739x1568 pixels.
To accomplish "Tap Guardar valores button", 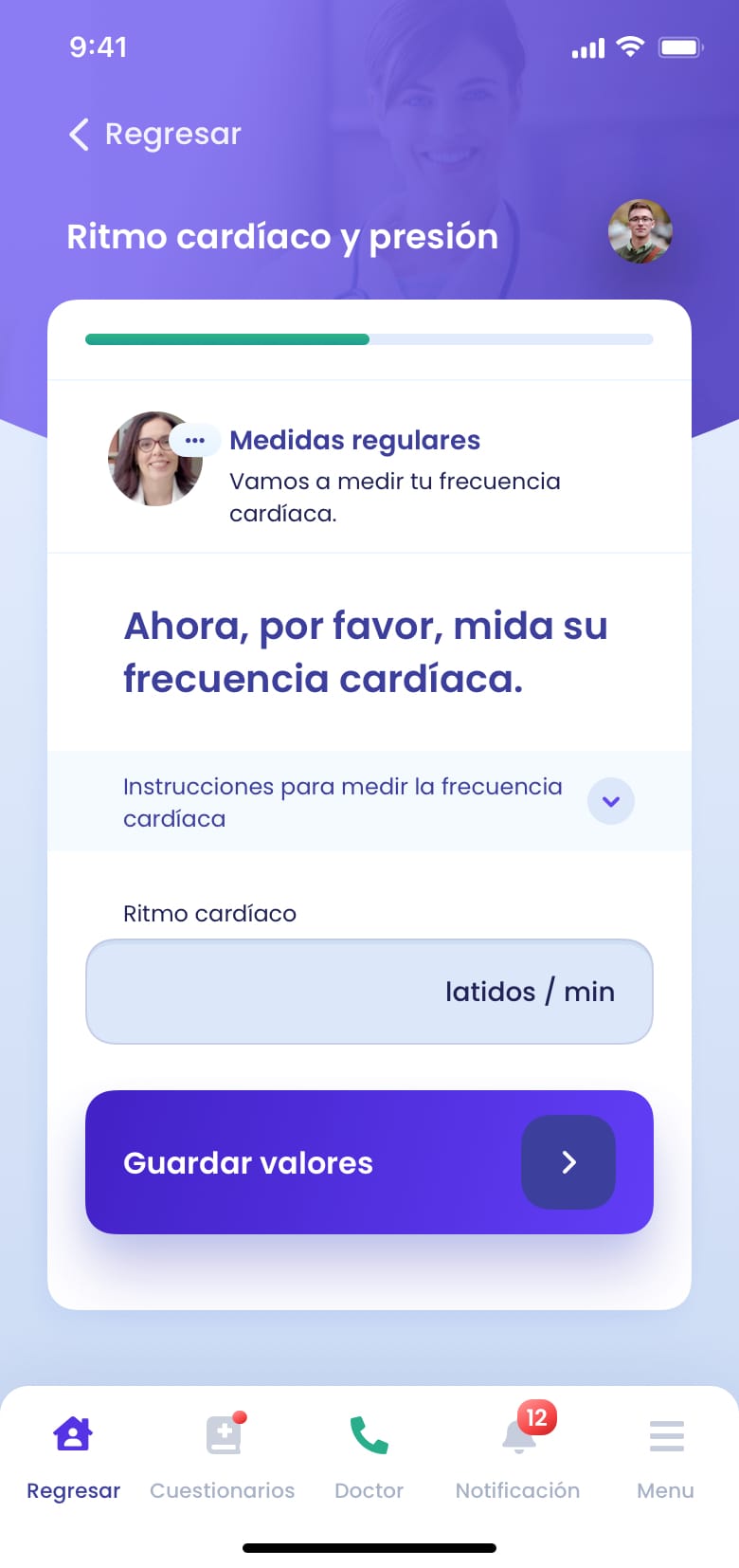I will [369, 1162].
